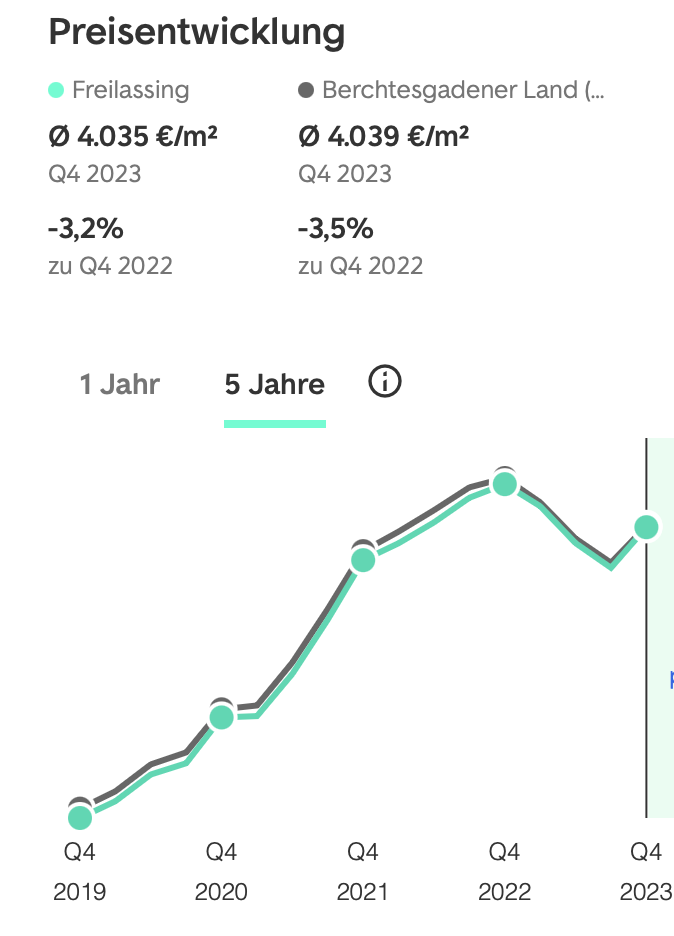Viewport: 674px width, 936px height.
Task: Select the 5 Jahre tab
Action: (x=274, y=385)
